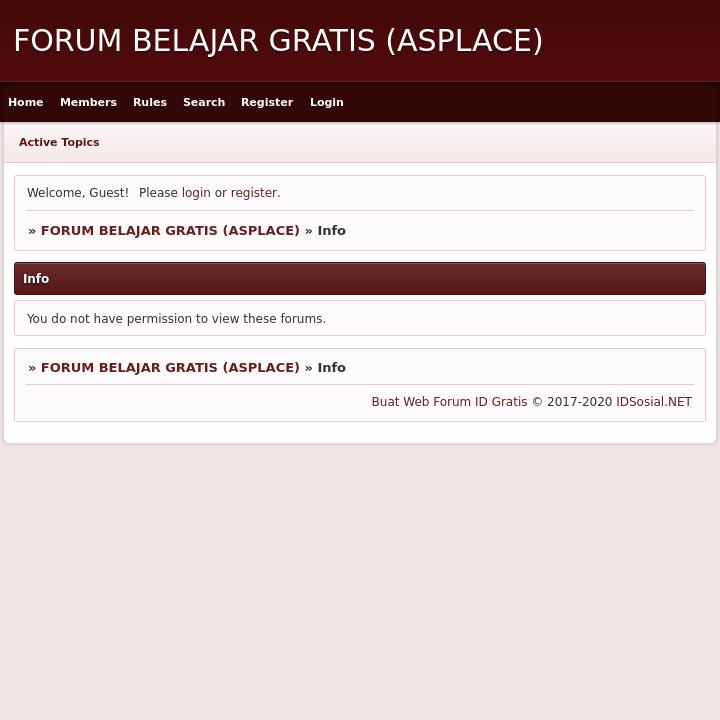Image resolution: width=720 pixels, height=720 pixels.
Task: Open the Members page
Action: click(88, 102)
